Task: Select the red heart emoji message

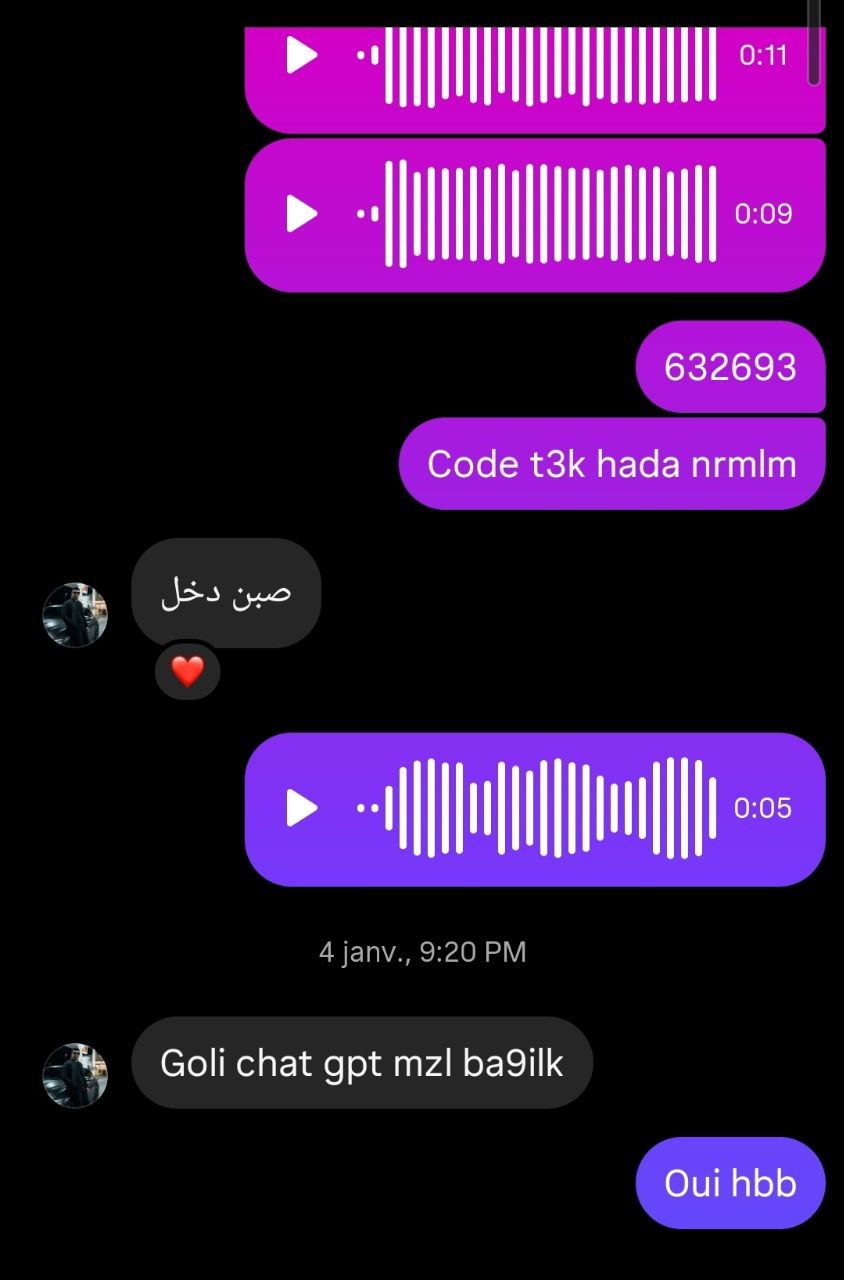Action: [187, 671]
